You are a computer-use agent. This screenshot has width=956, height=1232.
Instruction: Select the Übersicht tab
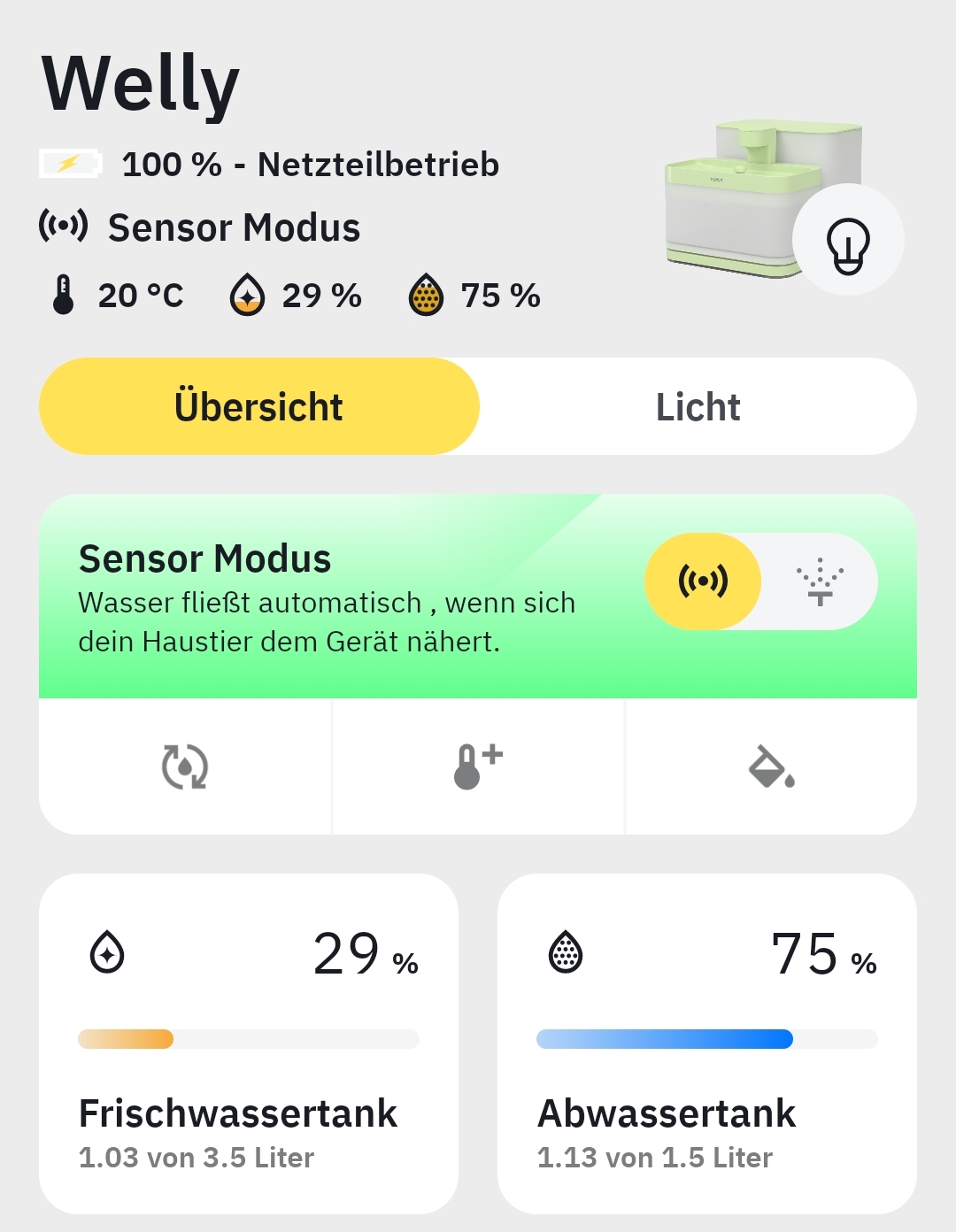point(259,407)
